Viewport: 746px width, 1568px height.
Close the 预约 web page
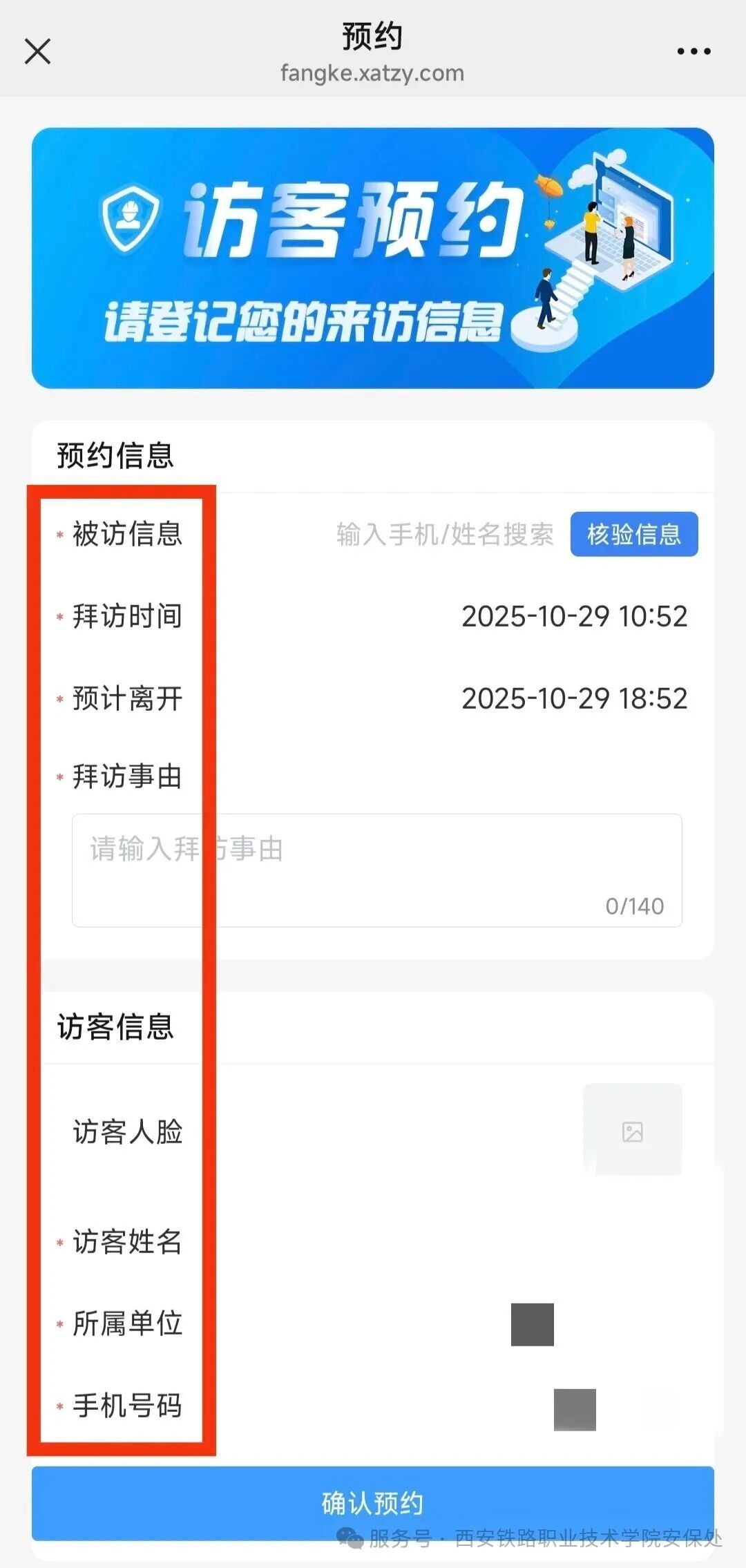(x=37, y=51)
